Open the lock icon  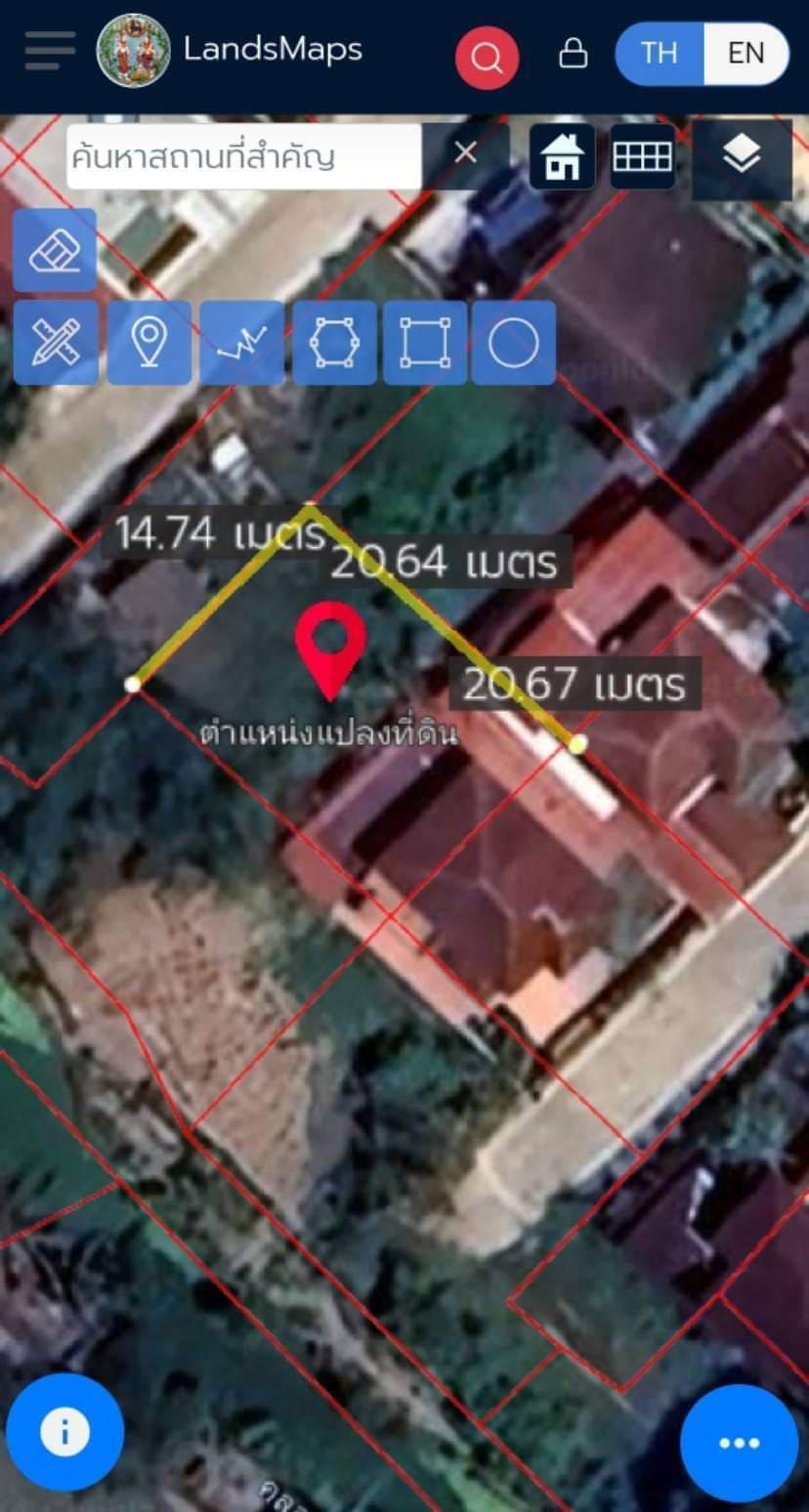574,53
